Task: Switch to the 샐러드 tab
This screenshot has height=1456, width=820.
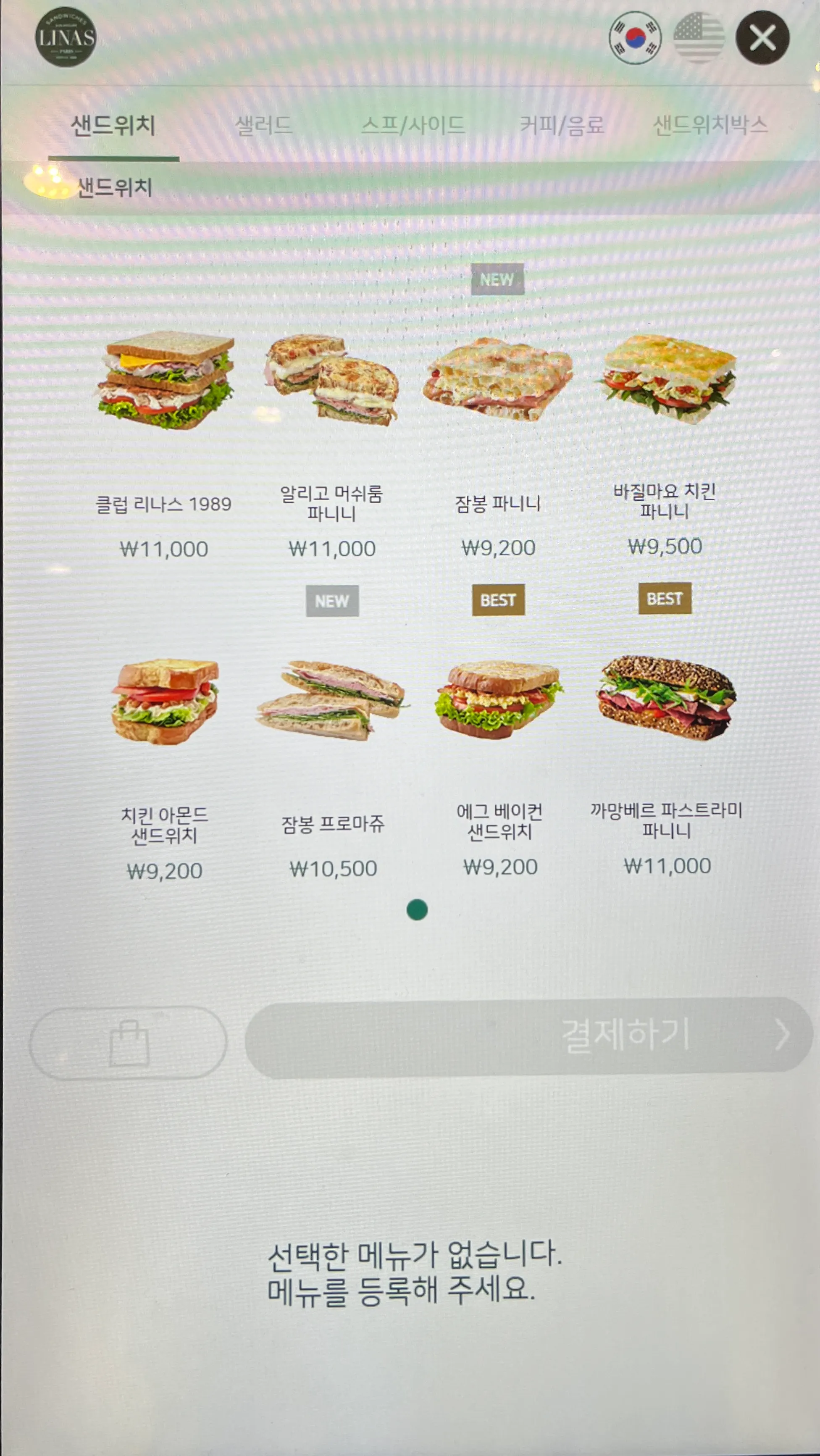Action: (x=263, y=125)
